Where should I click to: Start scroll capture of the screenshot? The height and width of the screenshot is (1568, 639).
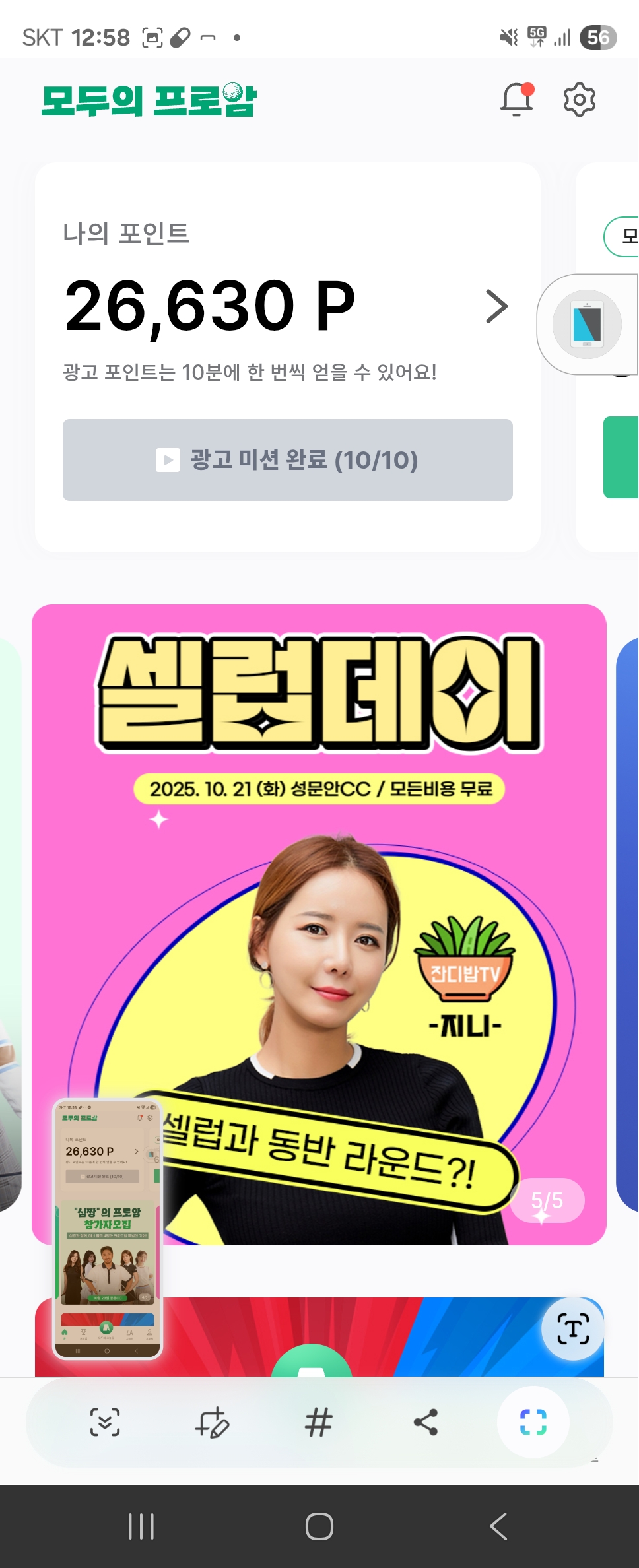[105, 1422]
